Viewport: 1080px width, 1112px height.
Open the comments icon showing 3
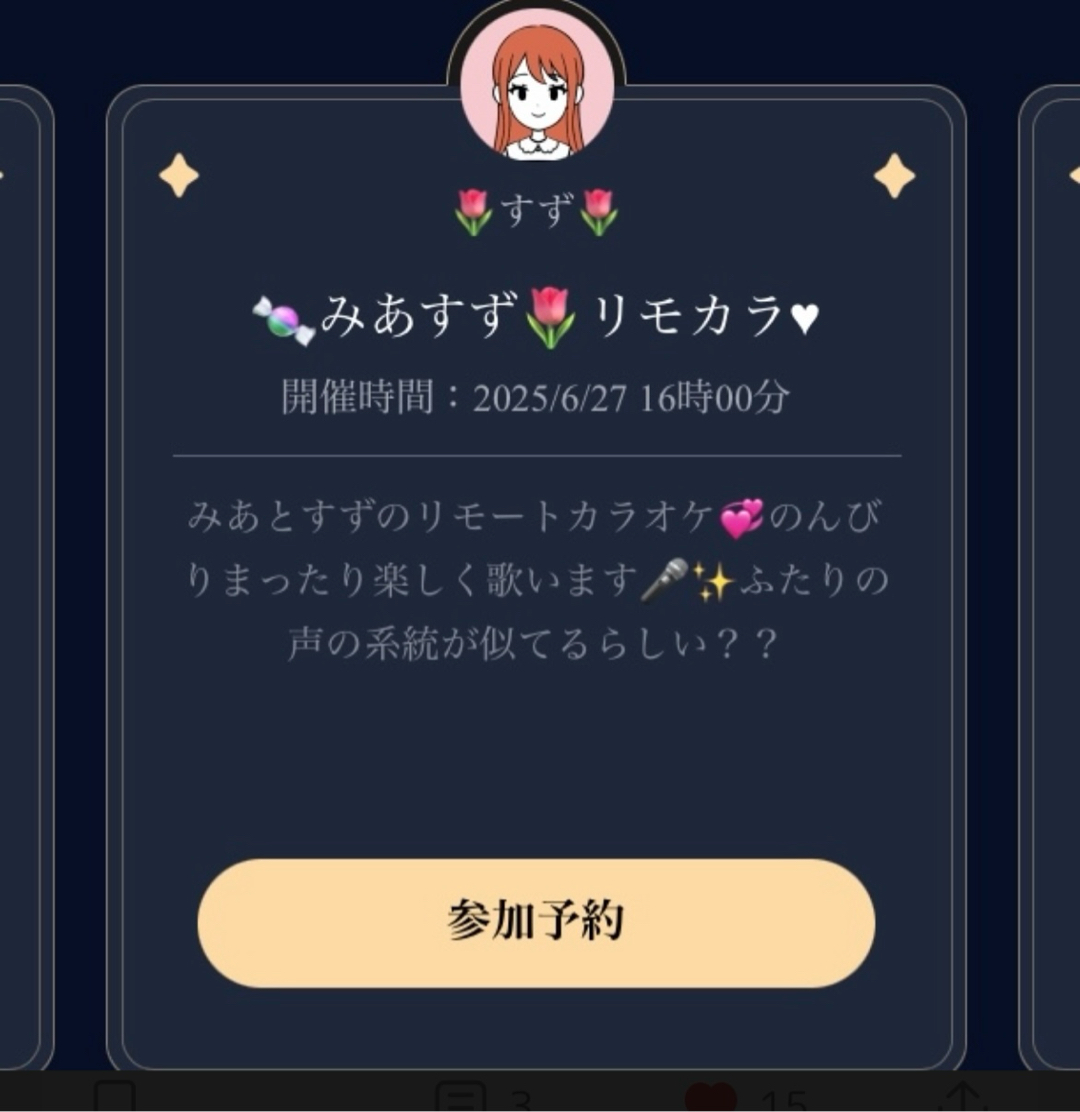click(461, 1098)
